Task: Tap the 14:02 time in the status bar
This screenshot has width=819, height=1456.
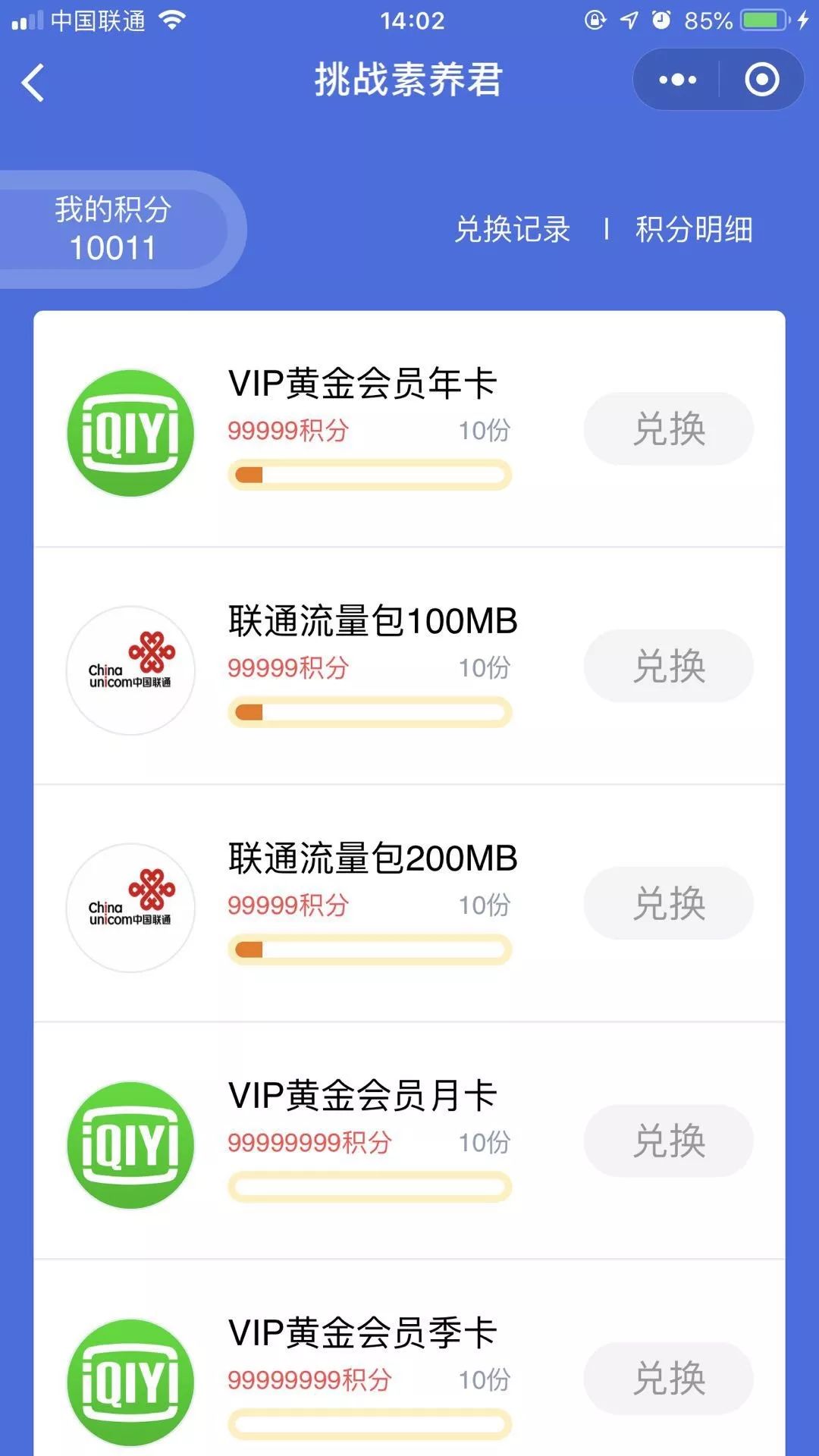Action: (x=409, y=20)
